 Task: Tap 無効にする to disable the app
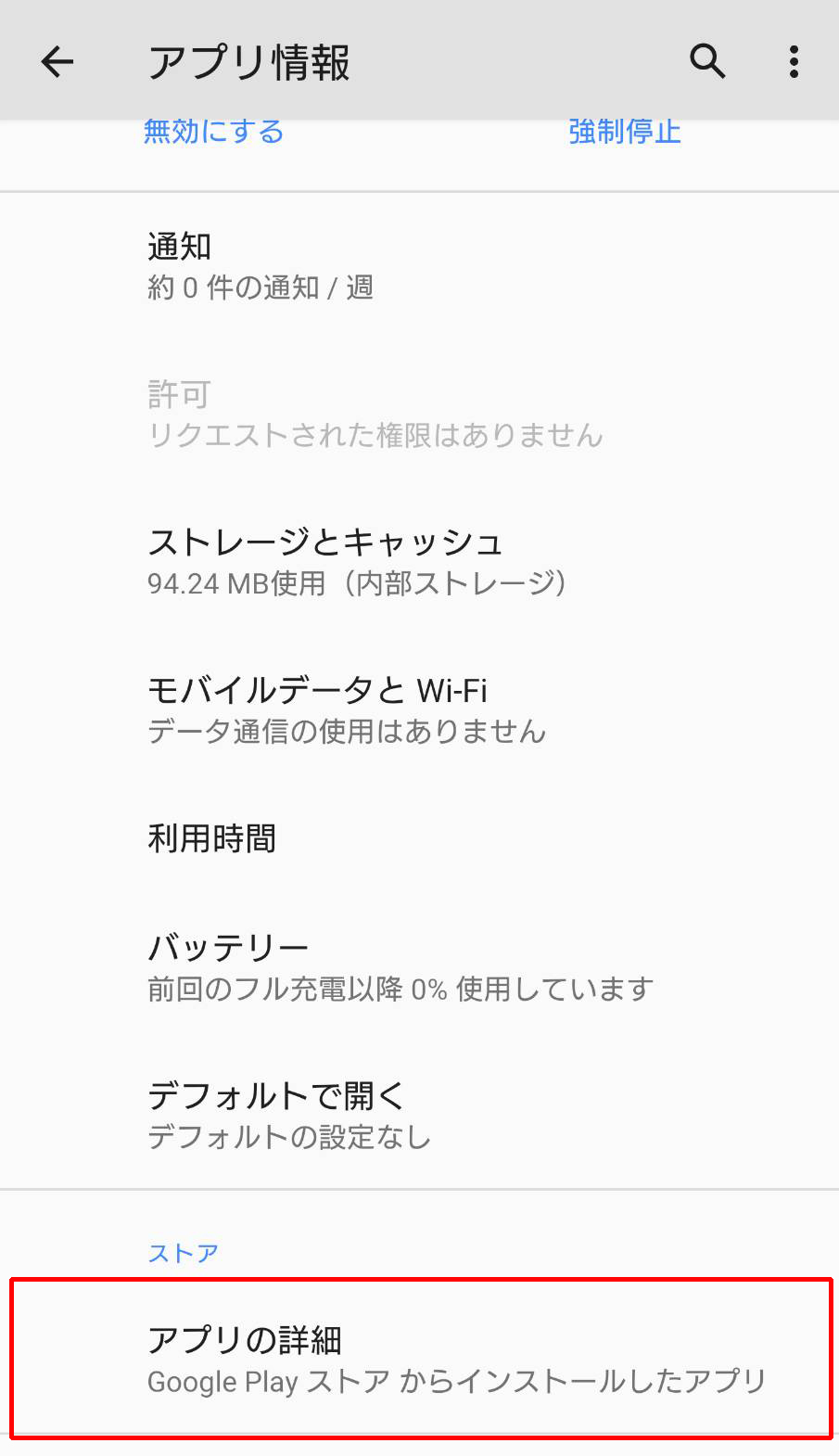click(213, 132)
